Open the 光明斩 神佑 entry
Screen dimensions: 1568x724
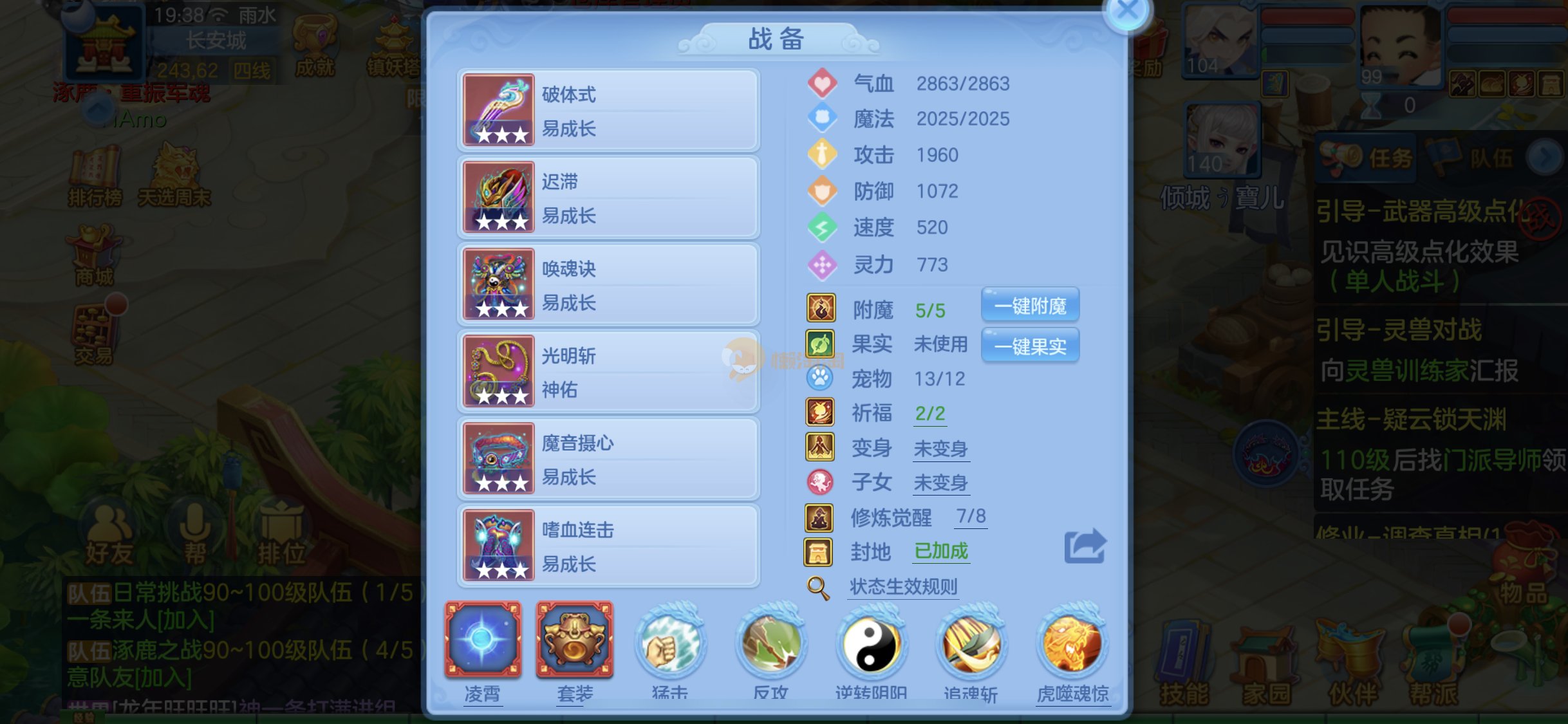(x=608, y=372)
